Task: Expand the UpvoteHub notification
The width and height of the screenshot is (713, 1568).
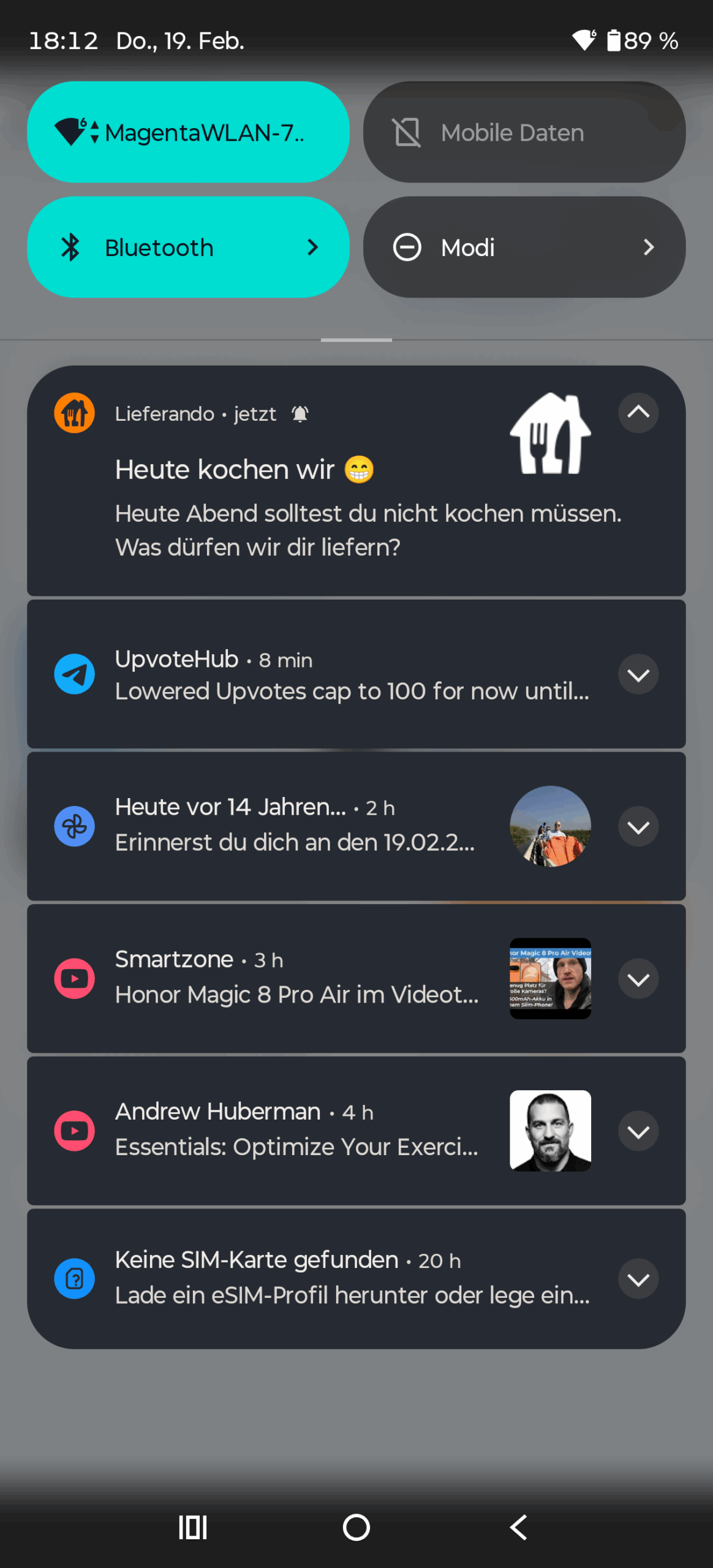Action: [638, 675]
